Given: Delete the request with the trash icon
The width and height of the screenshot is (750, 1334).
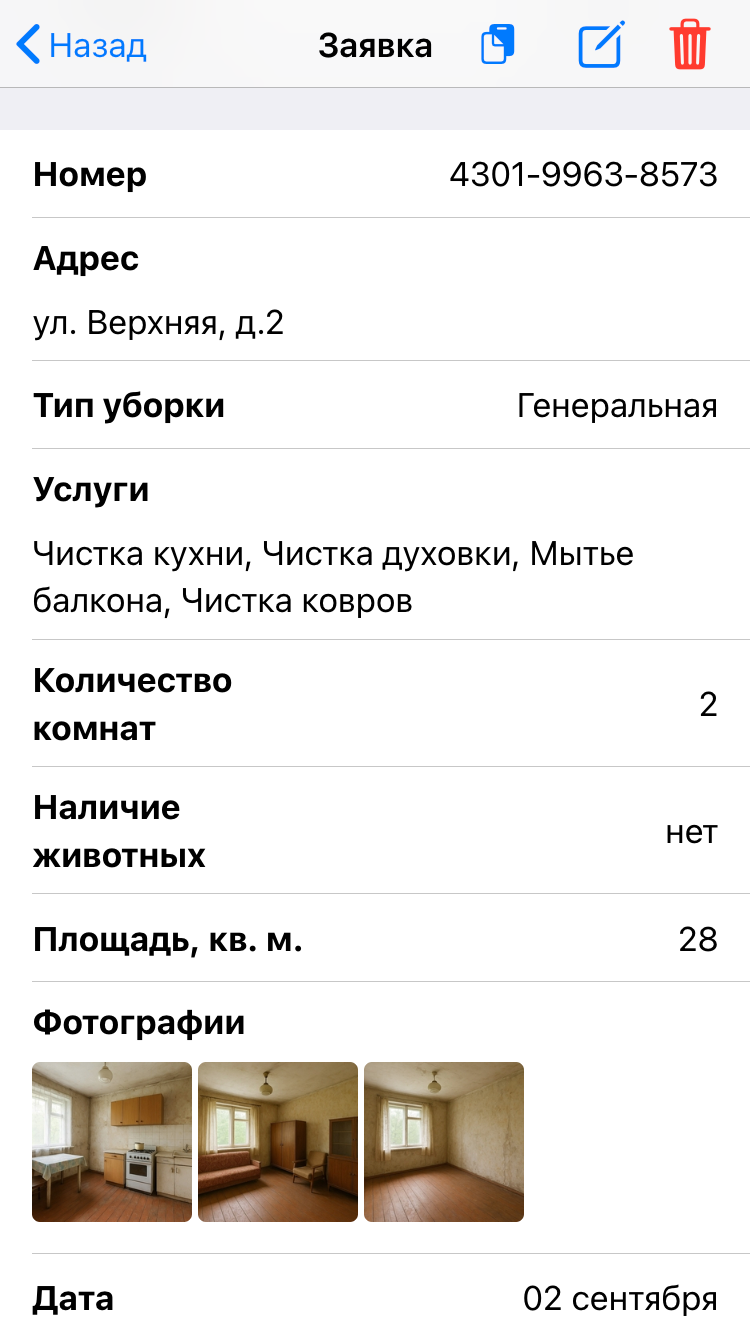Looking at the screenshot, I should pyautogui.click(x=690, y=46).
